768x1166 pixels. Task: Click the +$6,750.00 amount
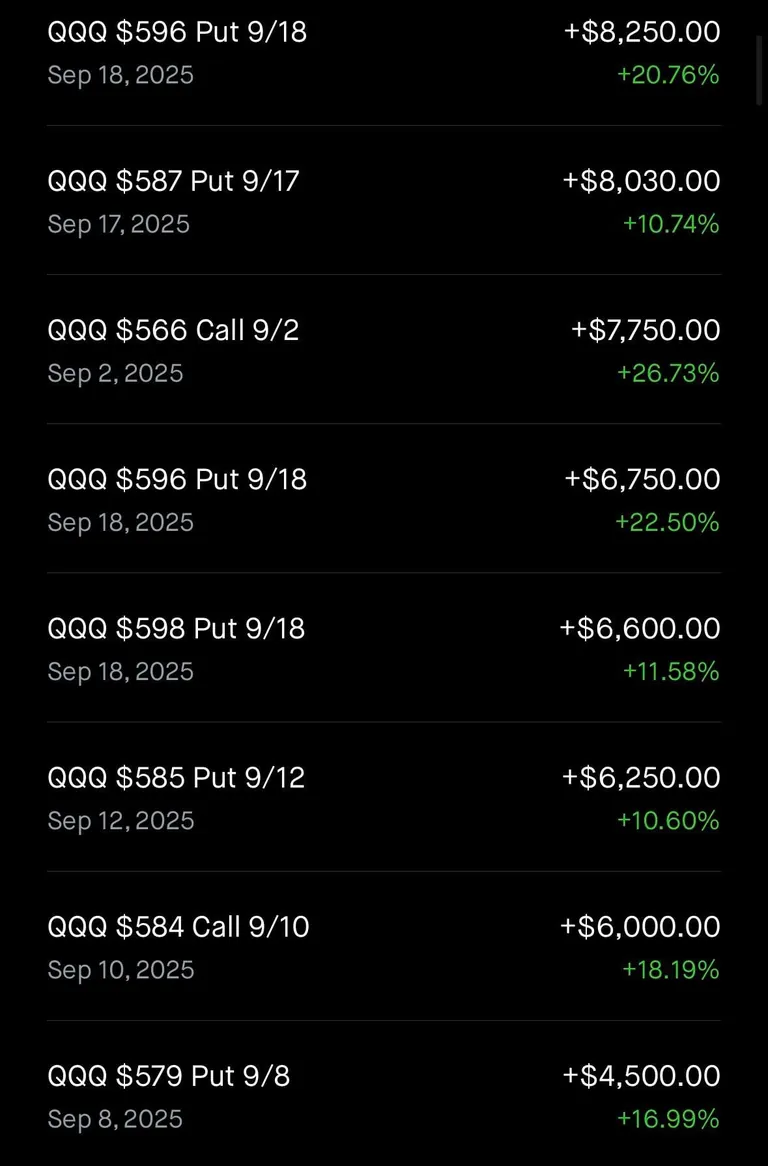640,479
